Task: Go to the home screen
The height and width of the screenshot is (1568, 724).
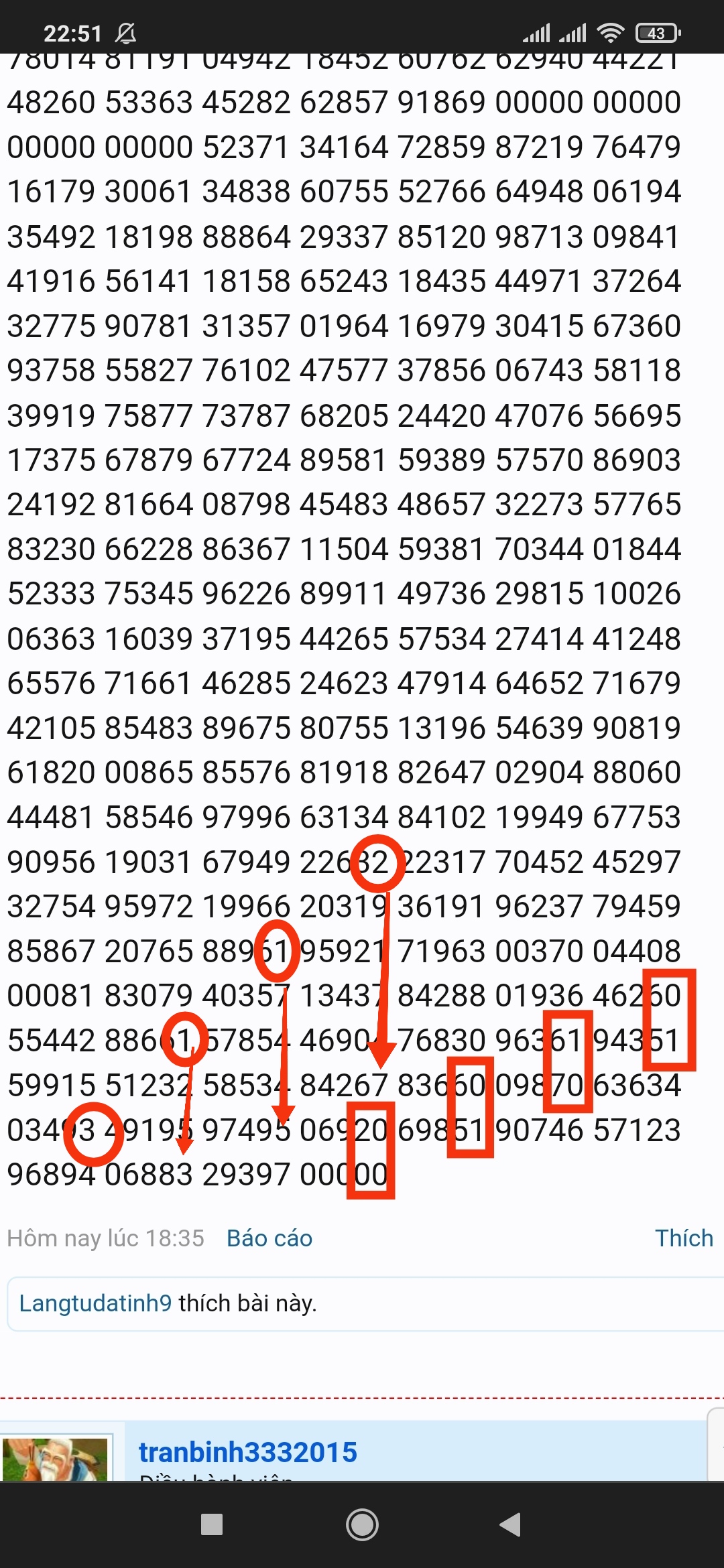Action: point(362,1524)
